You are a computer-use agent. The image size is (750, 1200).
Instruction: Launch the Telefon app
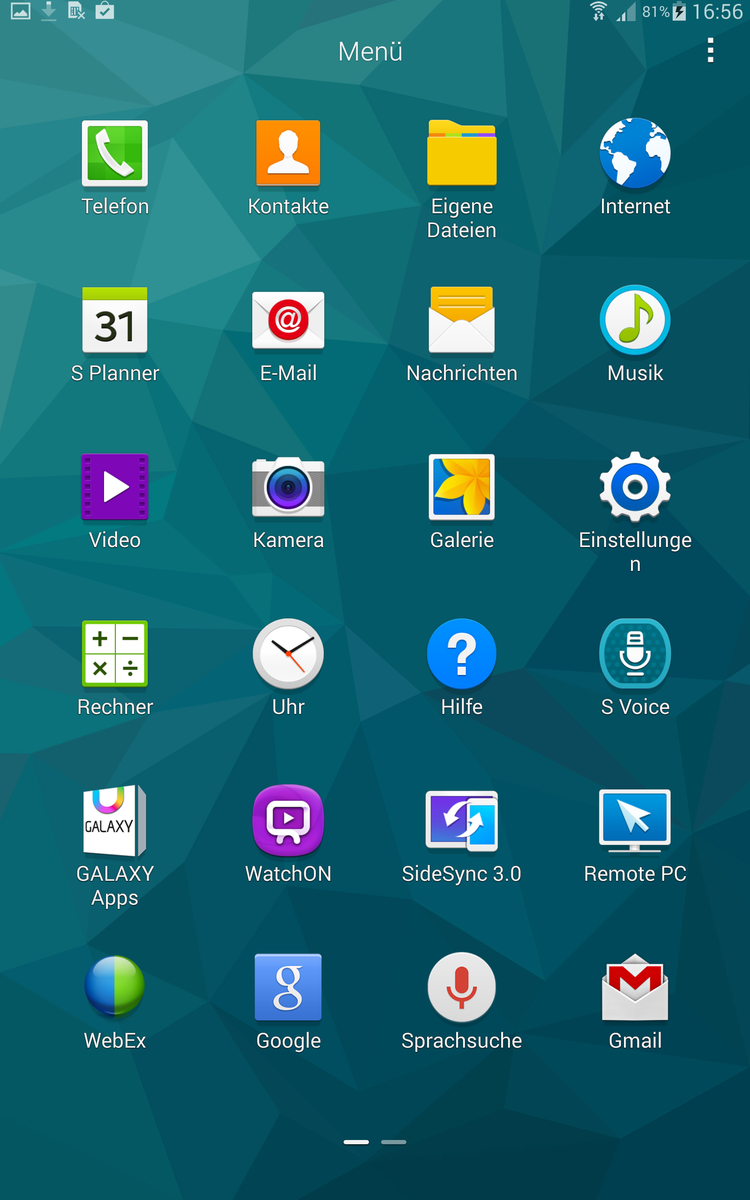115,154
